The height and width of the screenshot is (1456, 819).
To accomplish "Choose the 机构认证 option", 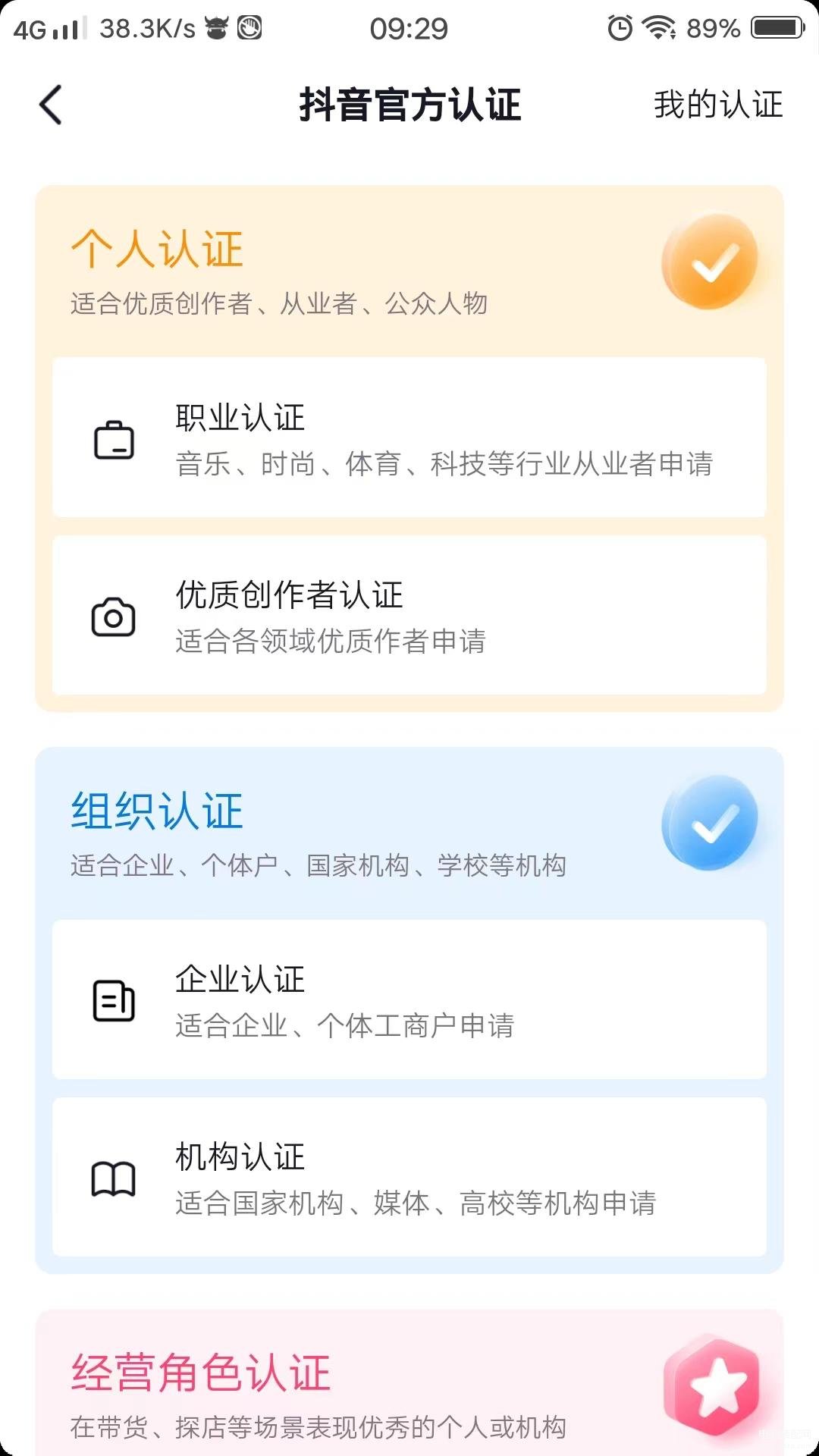I will pos(409,1177).
